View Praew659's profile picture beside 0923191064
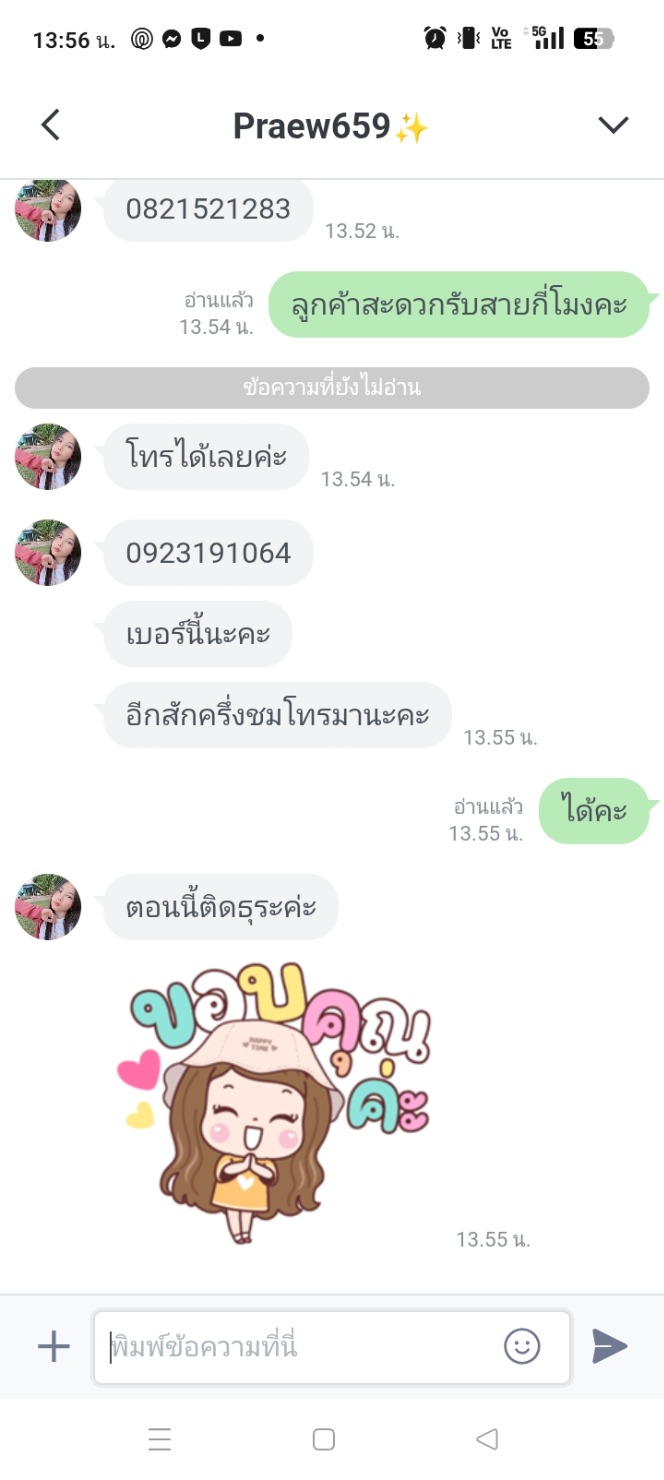Screen dimensions: 664x1480 pos(47,552)
